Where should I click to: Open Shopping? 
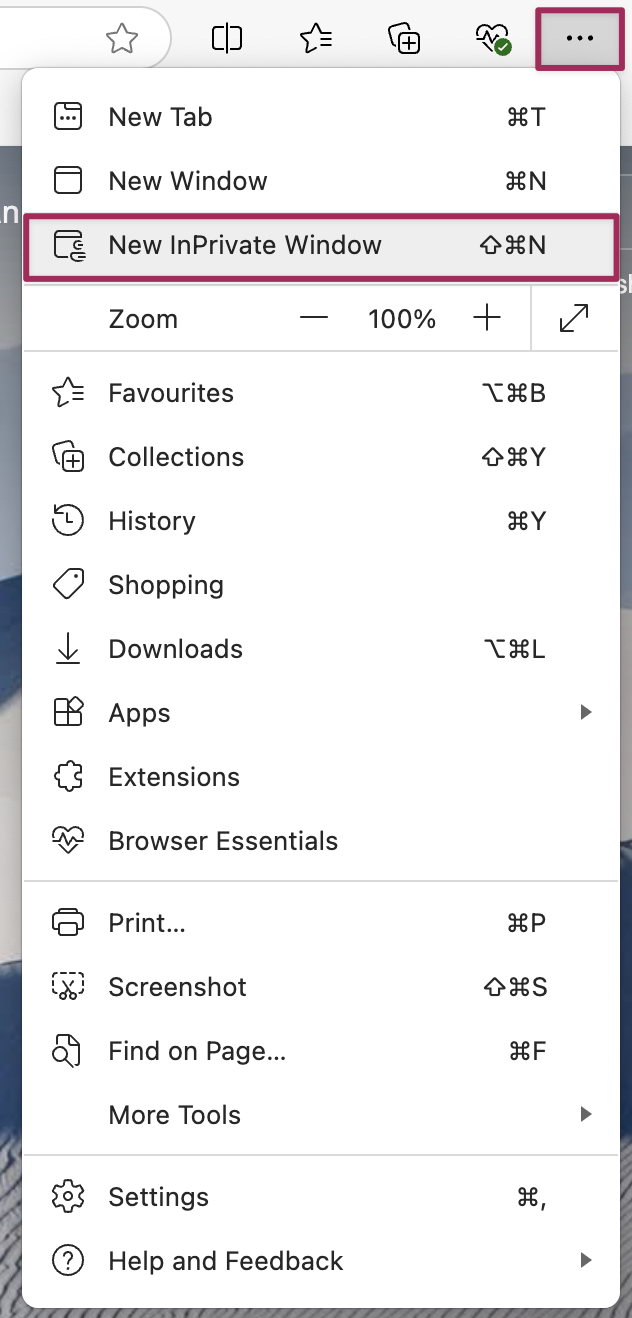(166, 585)
